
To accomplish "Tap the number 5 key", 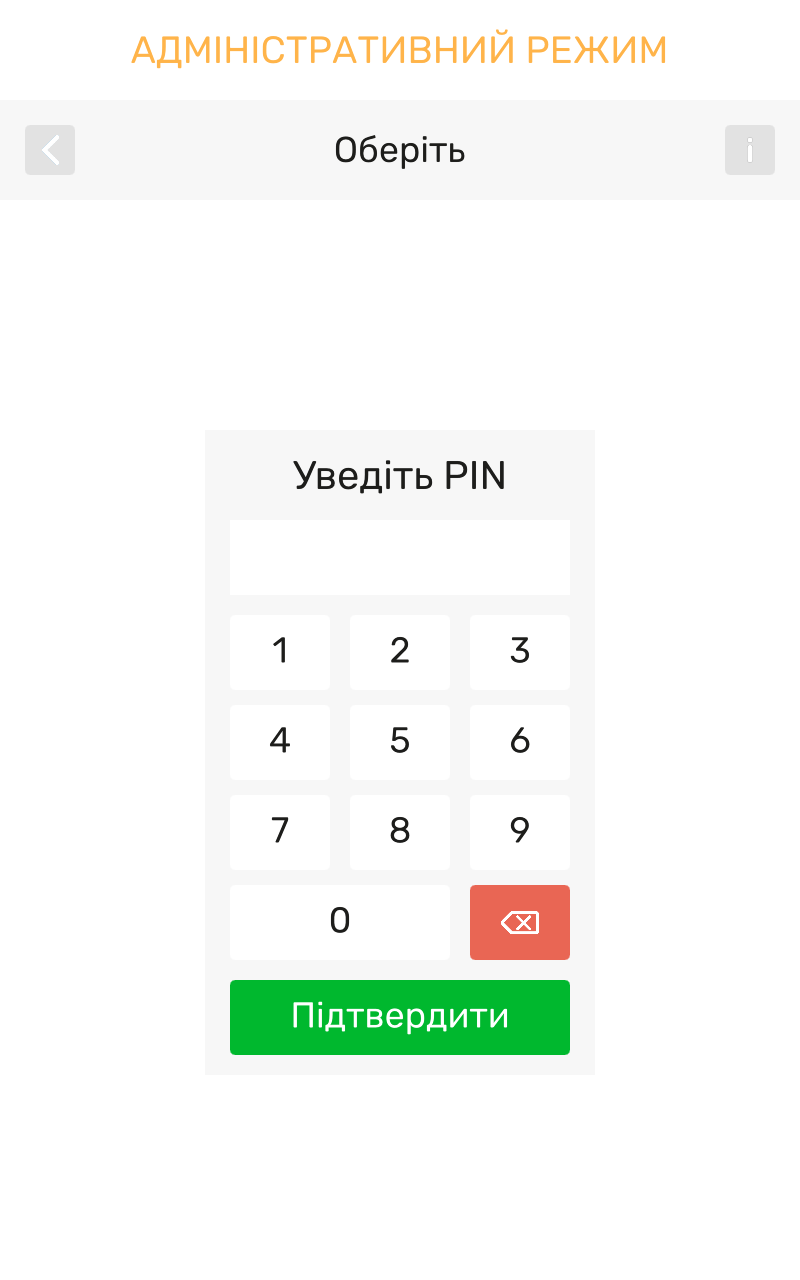I will point(400,742).
